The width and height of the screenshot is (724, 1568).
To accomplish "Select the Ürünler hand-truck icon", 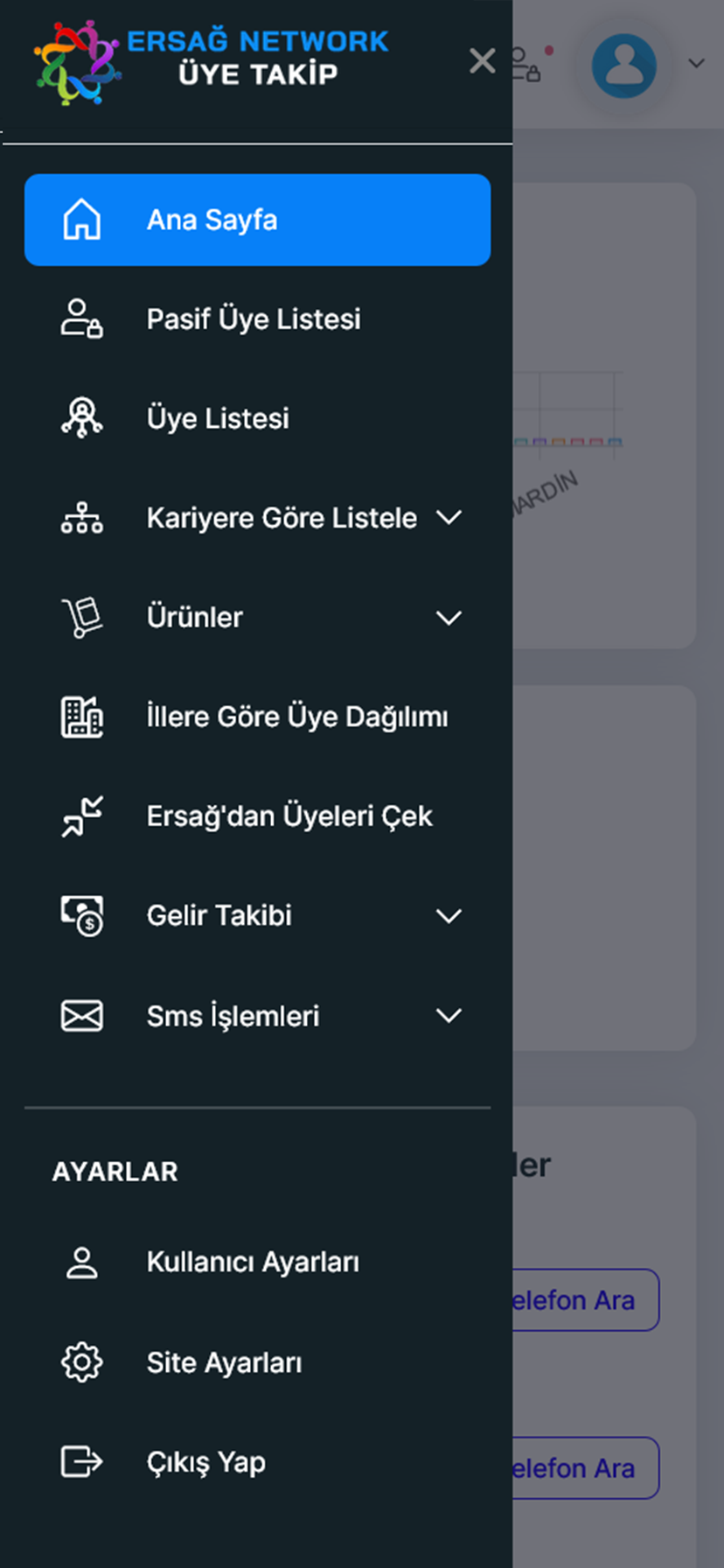I will [x=81, y=617].
